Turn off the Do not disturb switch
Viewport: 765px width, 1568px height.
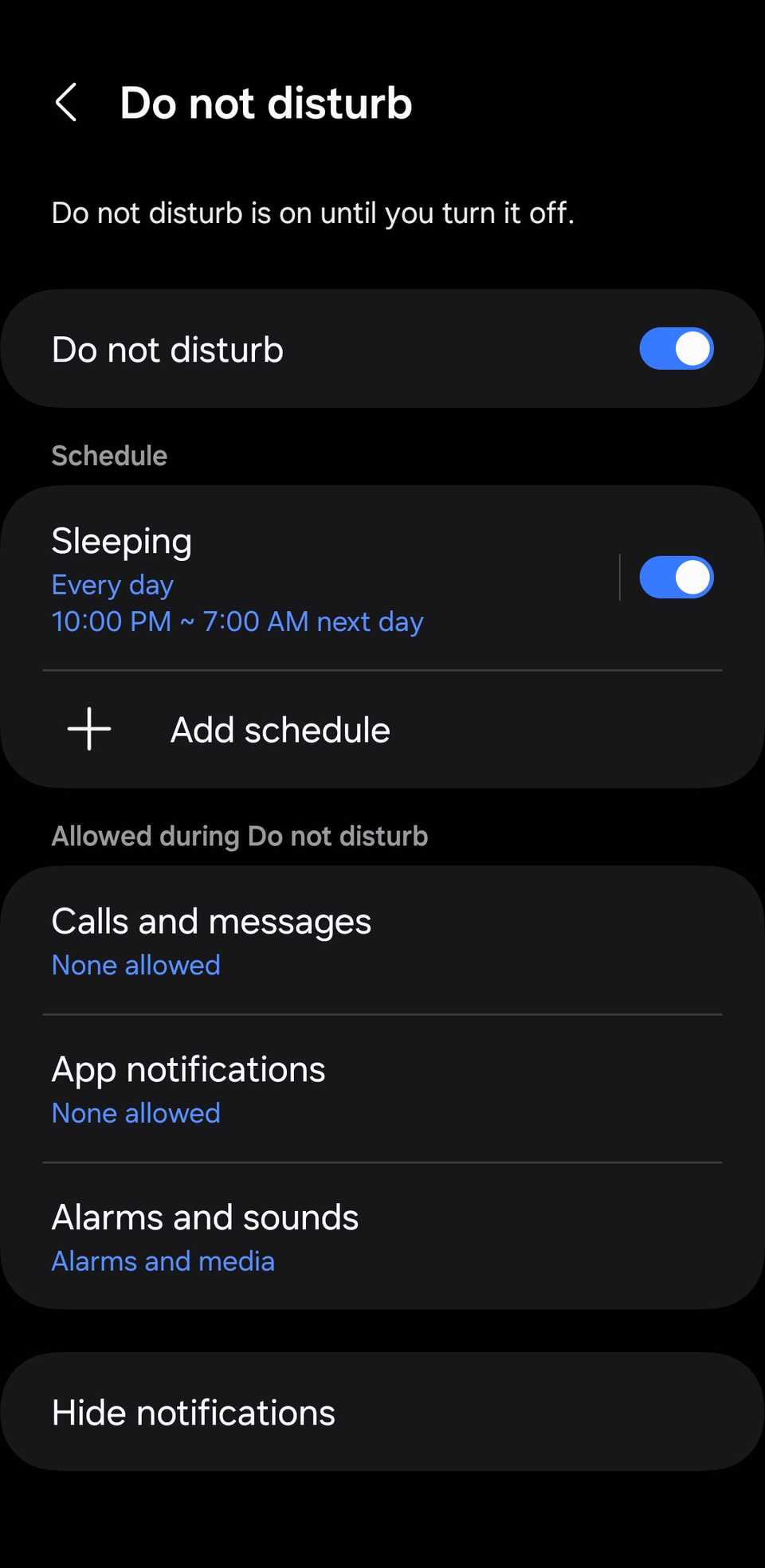click(x=676, y=349)
